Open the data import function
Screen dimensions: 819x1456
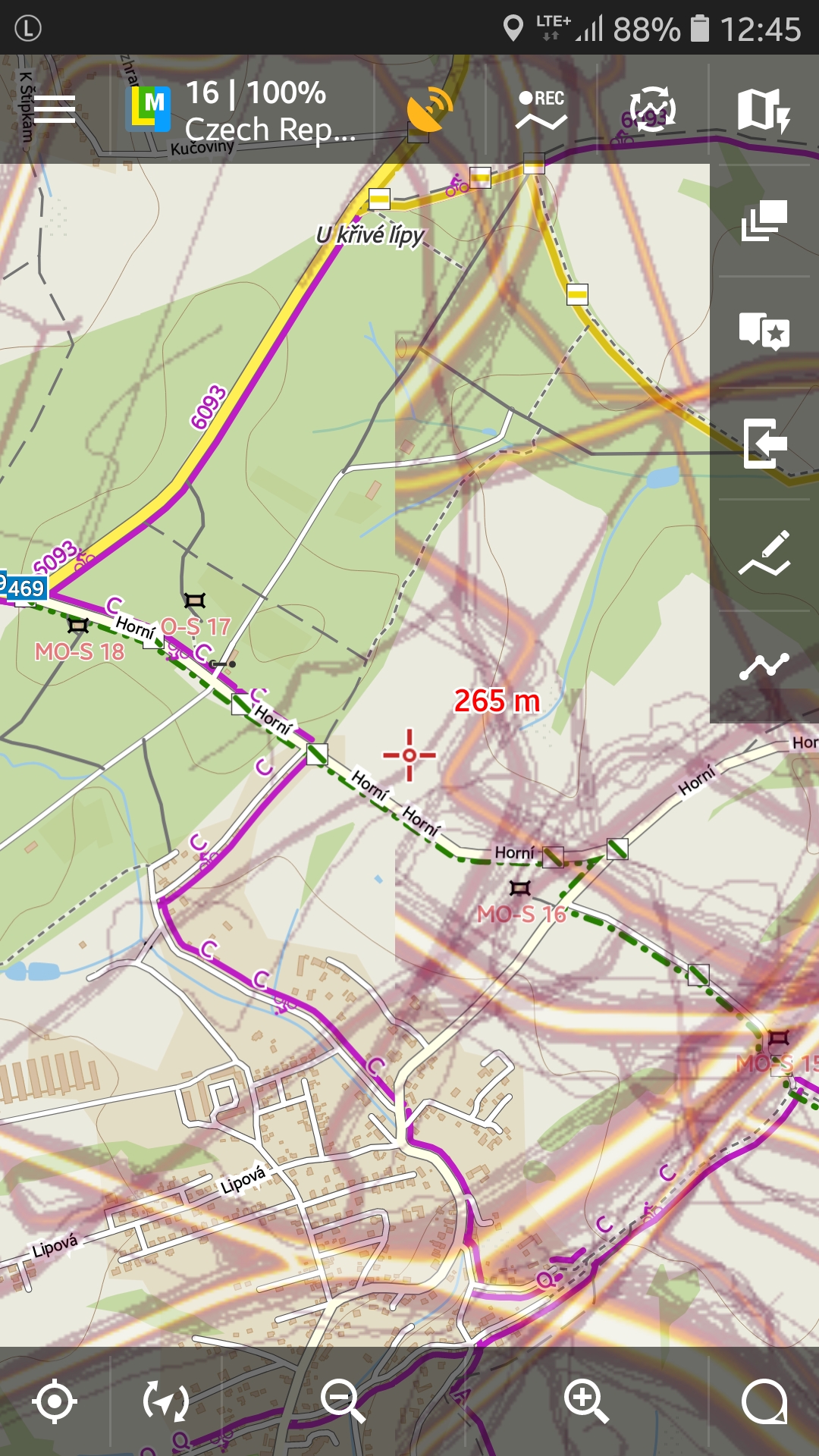coord(764,444)
